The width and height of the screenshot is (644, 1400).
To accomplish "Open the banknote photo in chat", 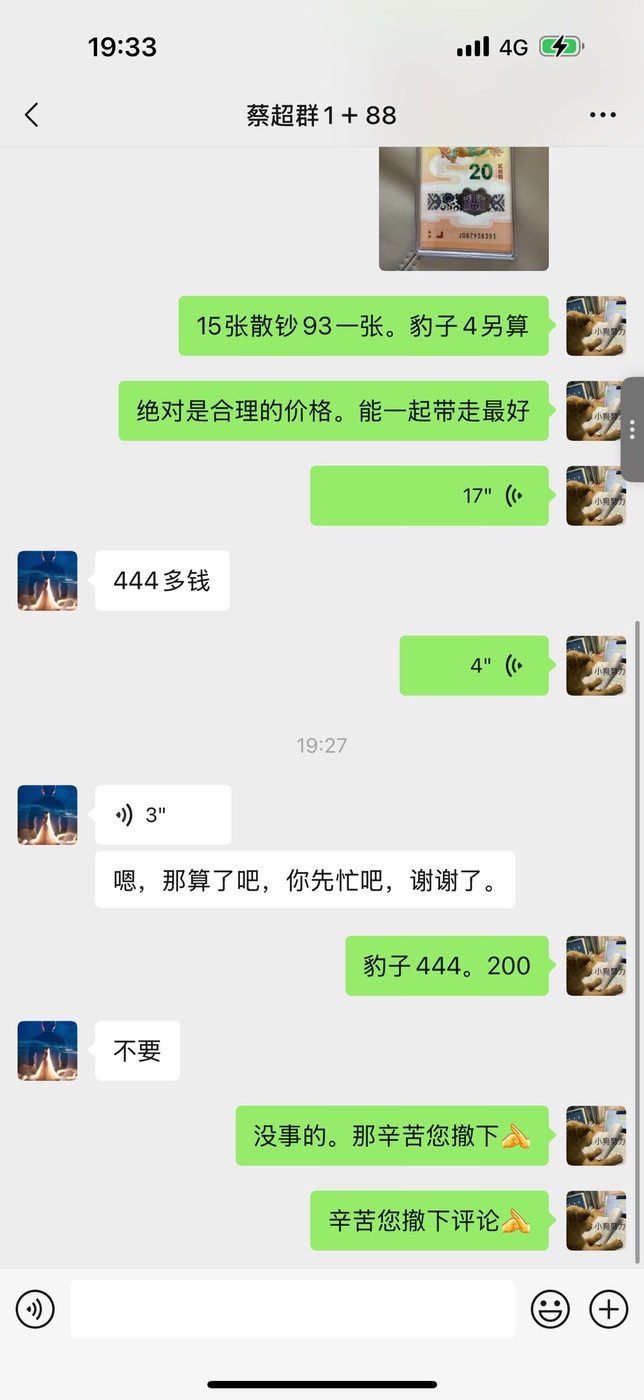I will pos(464,208).
